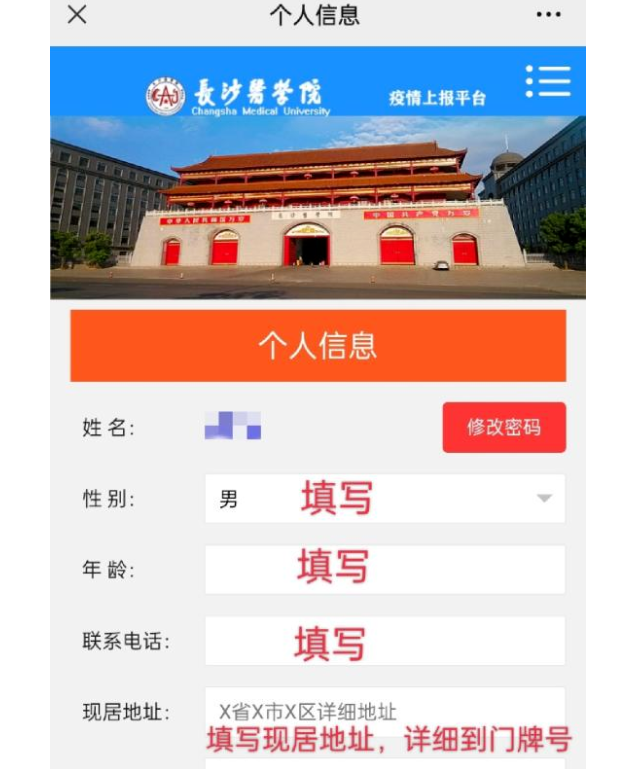Open the list menu in the blue header

coord(547,81)
